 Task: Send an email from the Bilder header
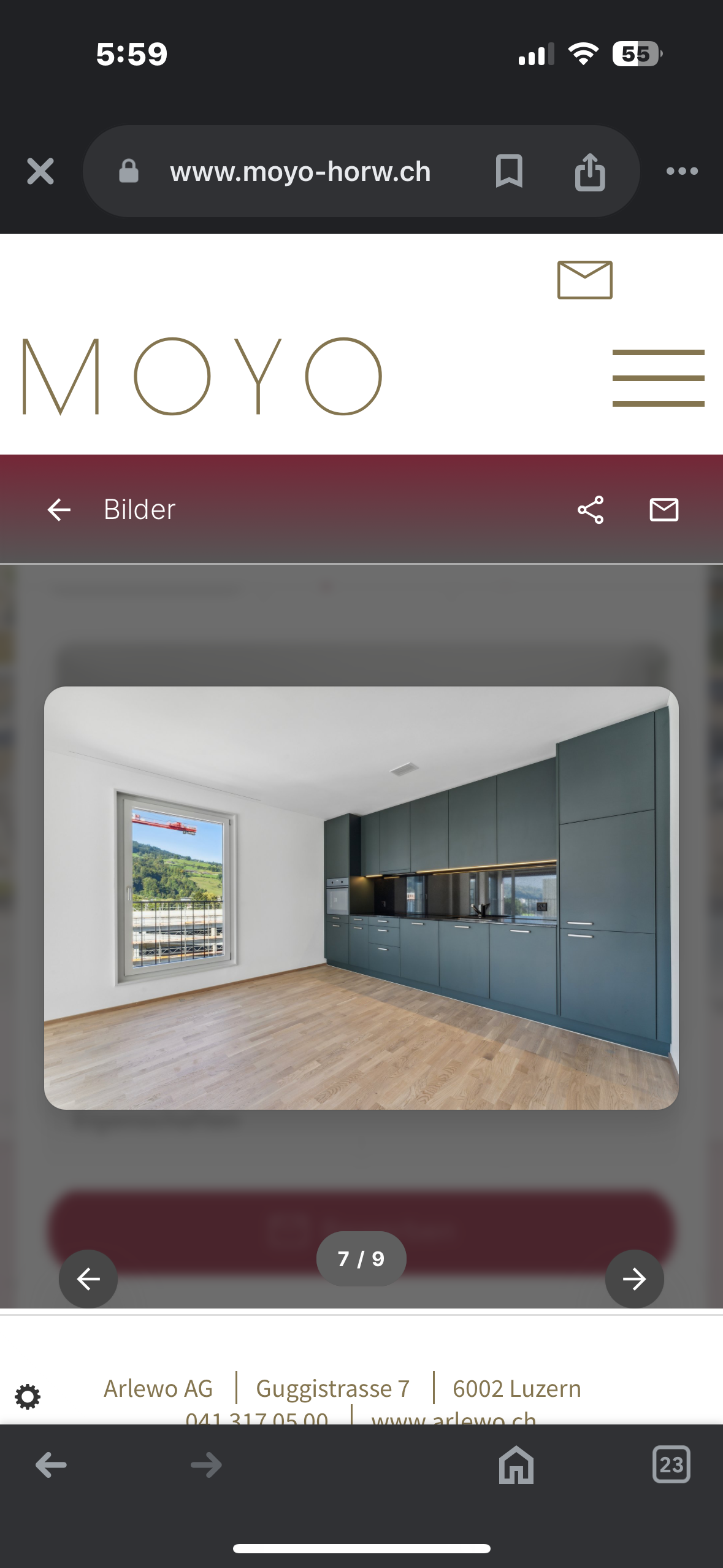[x=664, y=510]
